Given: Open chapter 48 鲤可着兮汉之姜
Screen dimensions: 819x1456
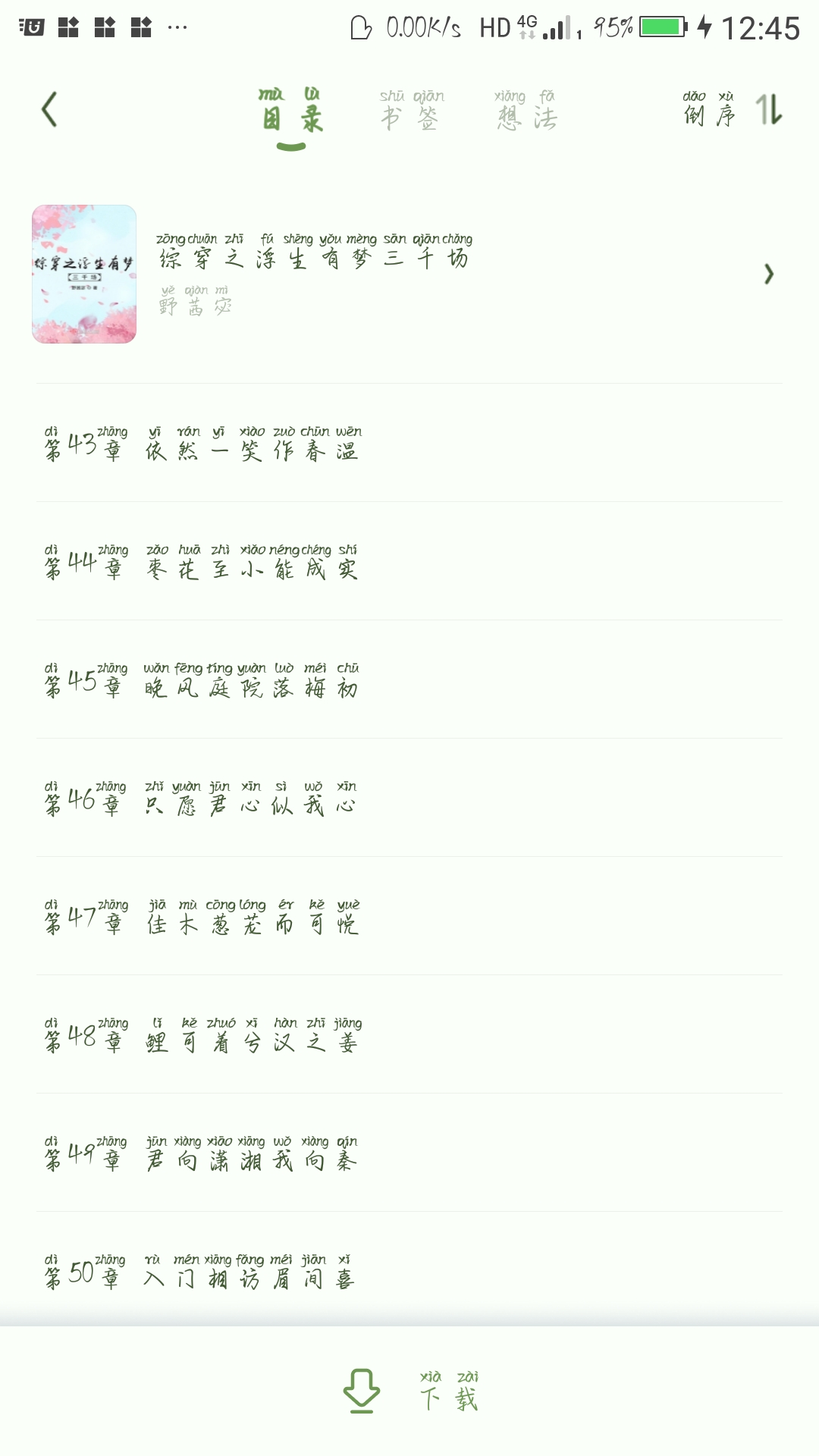Looking at the screenshot, I should click(409, 1035).
